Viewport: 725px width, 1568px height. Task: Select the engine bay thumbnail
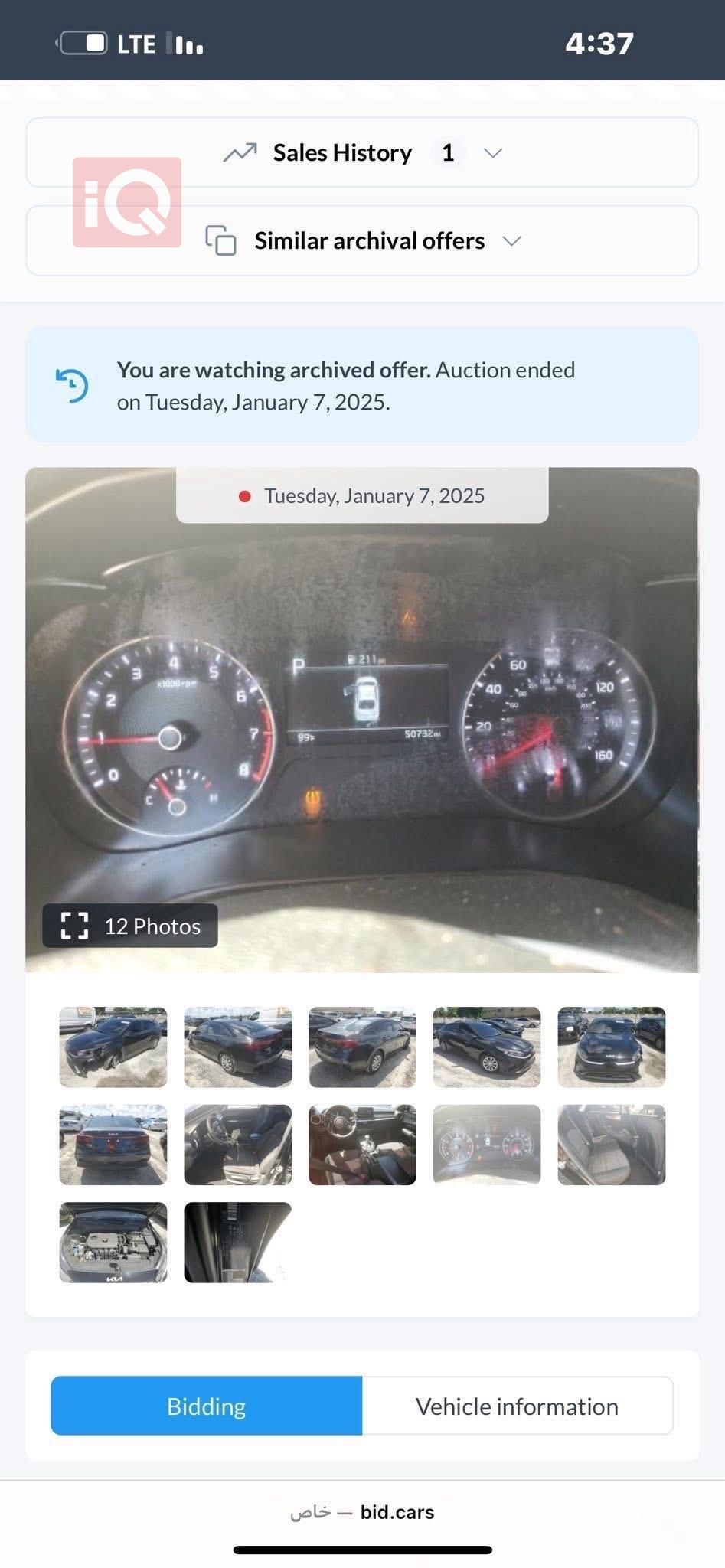[113, 1242]
